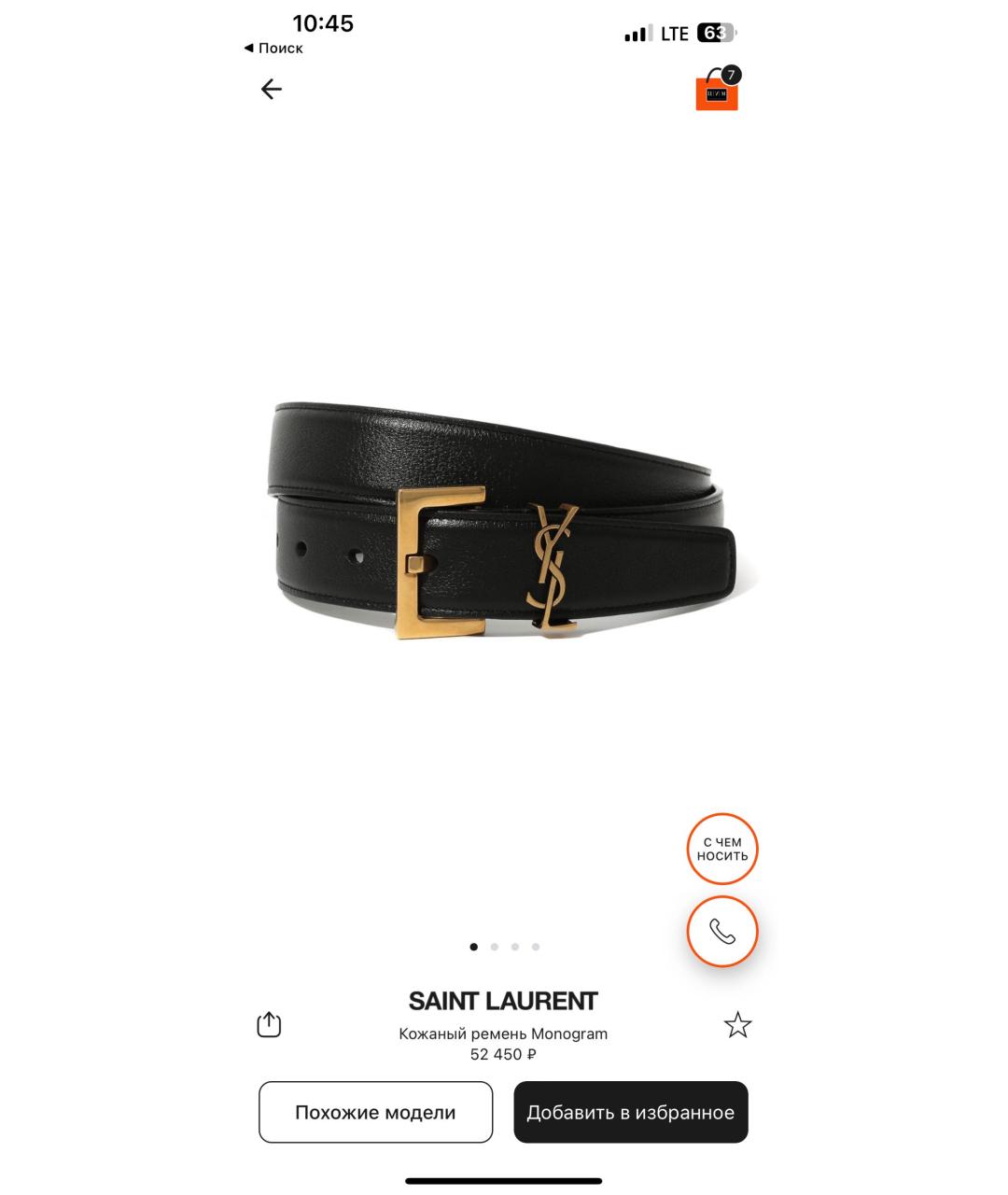Open the 'С ЧЕМ НОСИТЬ' styling suggestions
The image size is (1008, 1195).
pyautogui.click(x=721, y=849)
